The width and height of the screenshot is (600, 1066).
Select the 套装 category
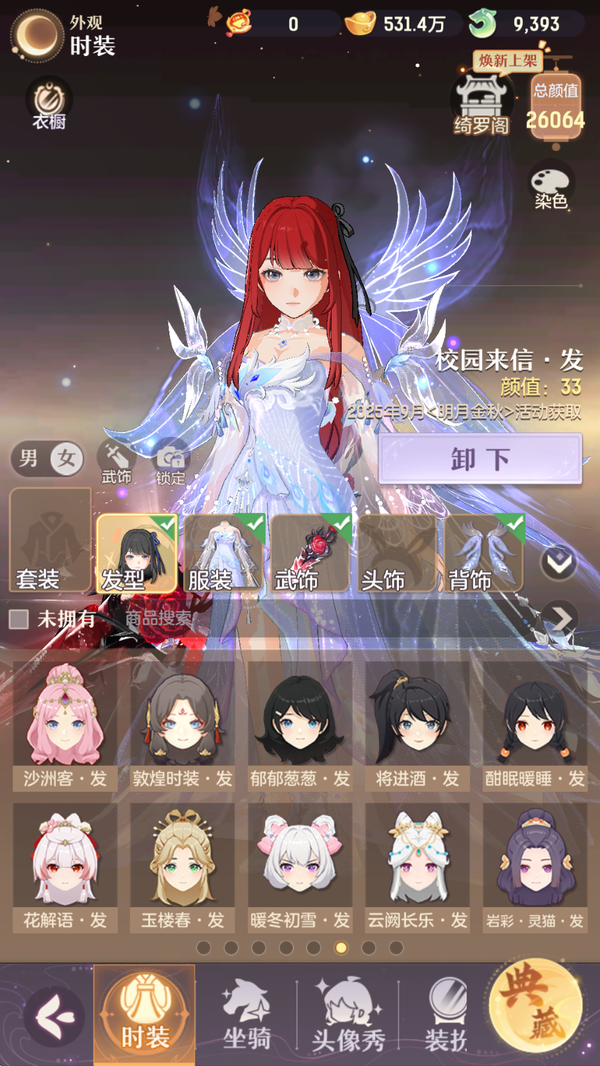coord(49,540)
